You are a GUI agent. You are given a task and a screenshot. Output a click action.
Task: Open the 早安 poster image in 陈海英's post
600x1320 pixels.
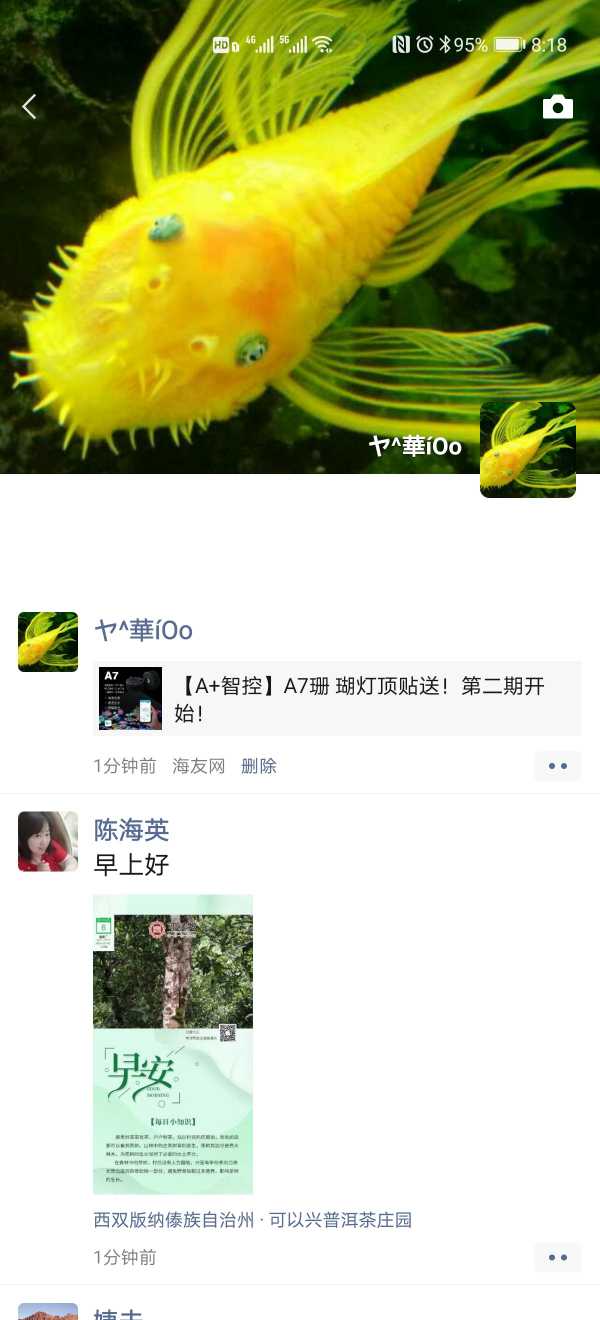(173, 1044)
